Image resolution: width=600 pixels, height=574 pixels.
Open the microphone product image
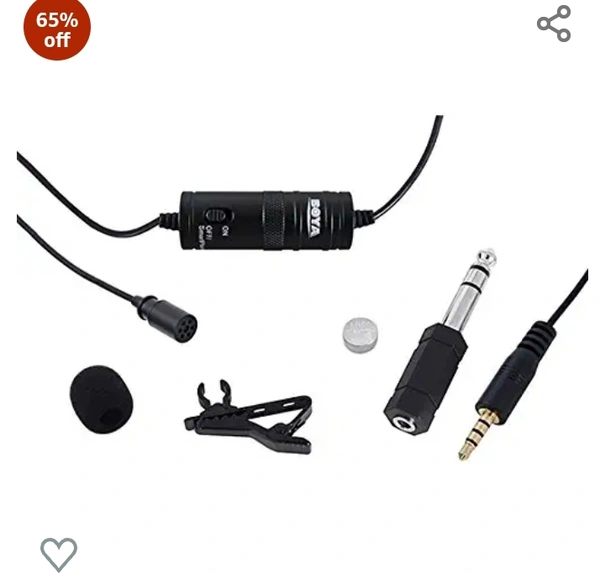[x=300, y=300]
